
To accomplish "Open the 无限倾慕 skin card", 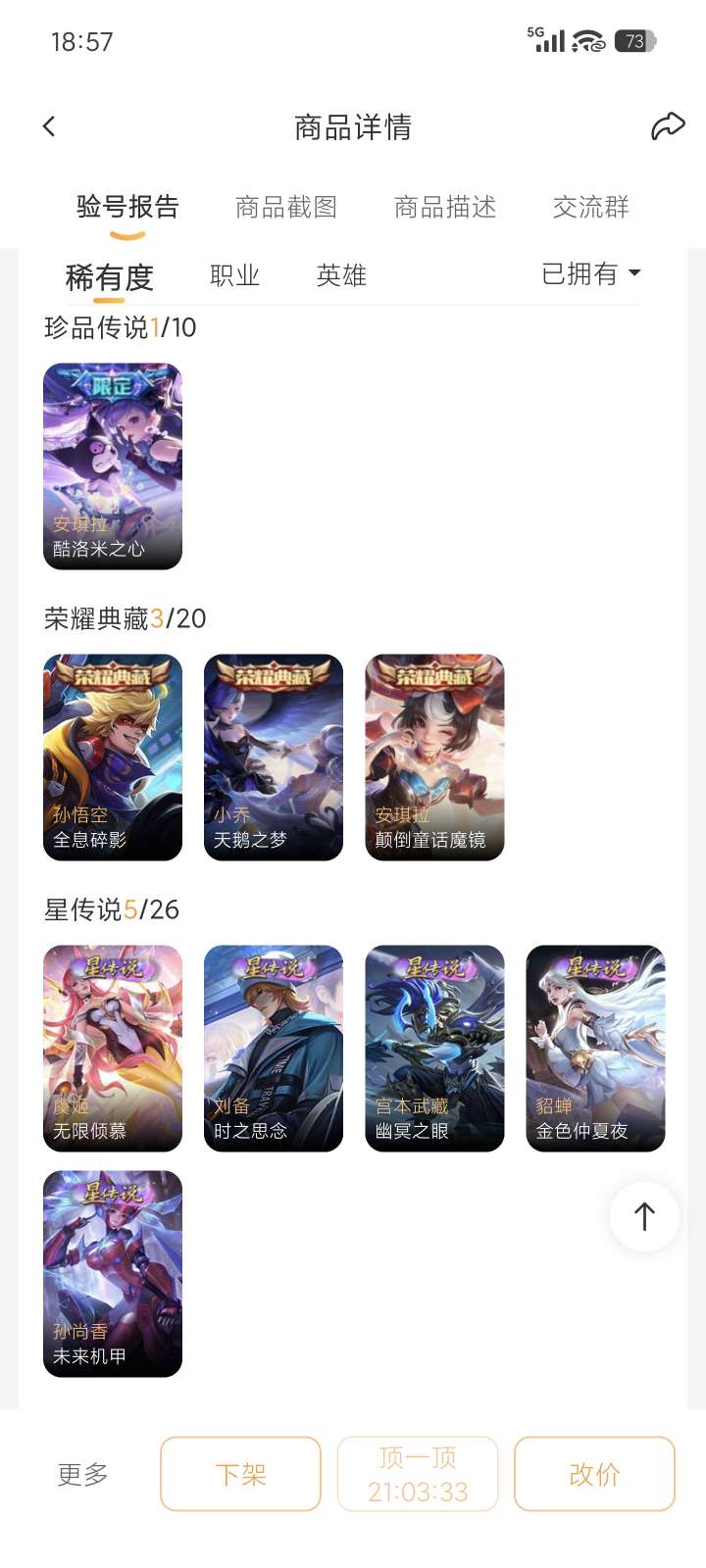I will coord(113,1048).
